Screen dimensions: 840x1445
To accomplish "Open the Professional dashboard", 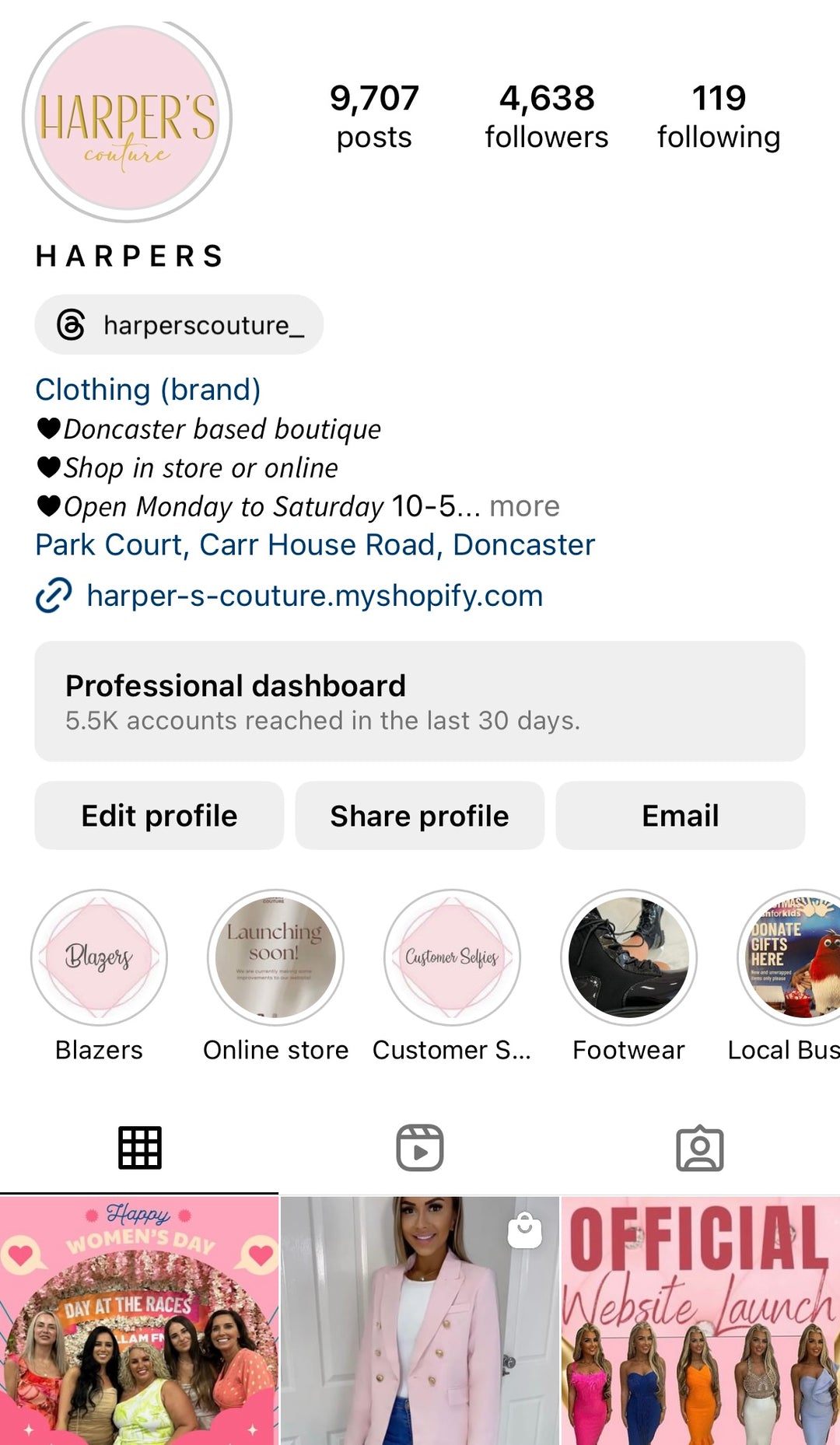I will click(x=419, y=701).
